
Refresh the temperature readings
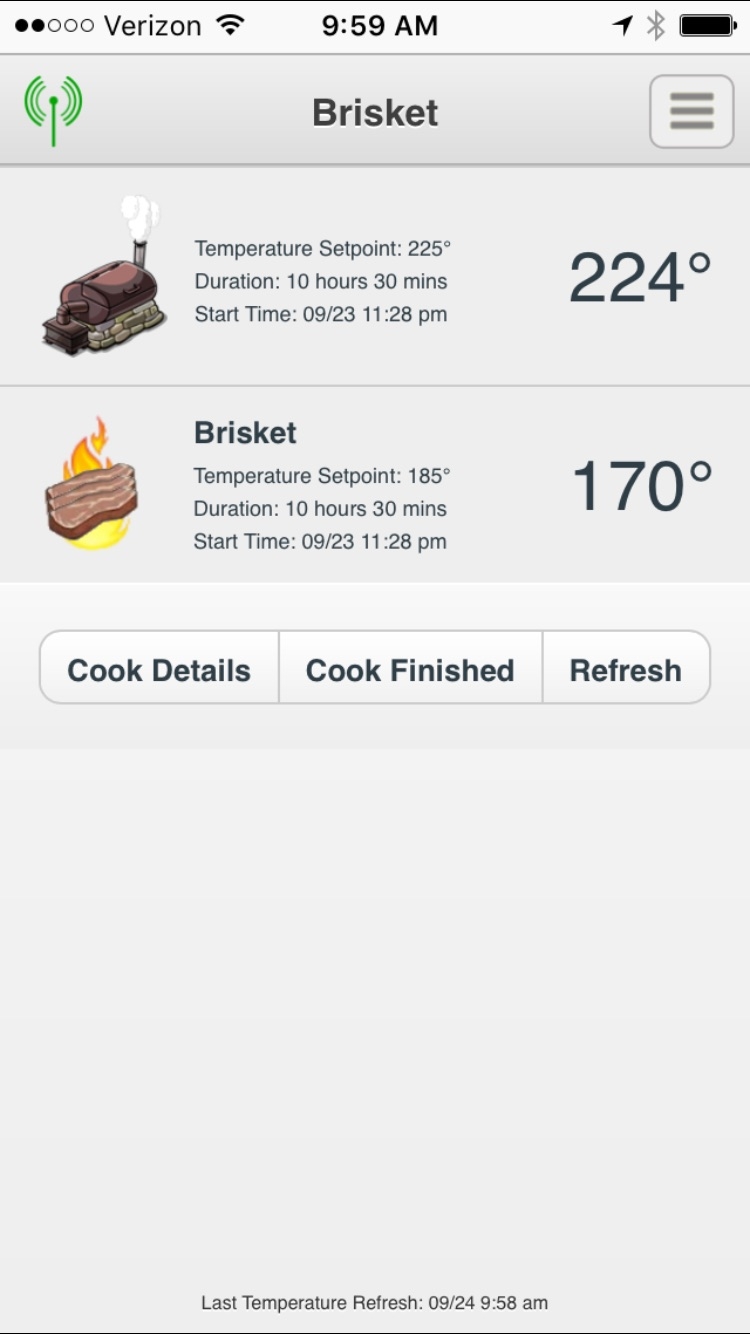625,669
